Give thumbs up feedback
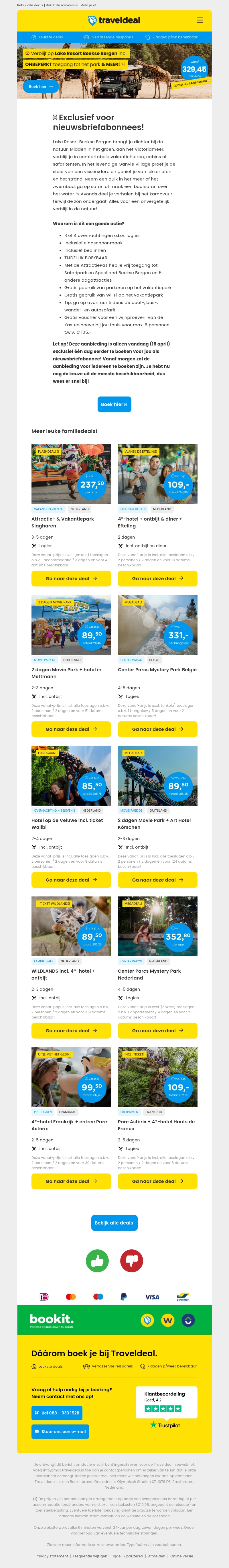229x1568 pixels. pos(97,1261)
